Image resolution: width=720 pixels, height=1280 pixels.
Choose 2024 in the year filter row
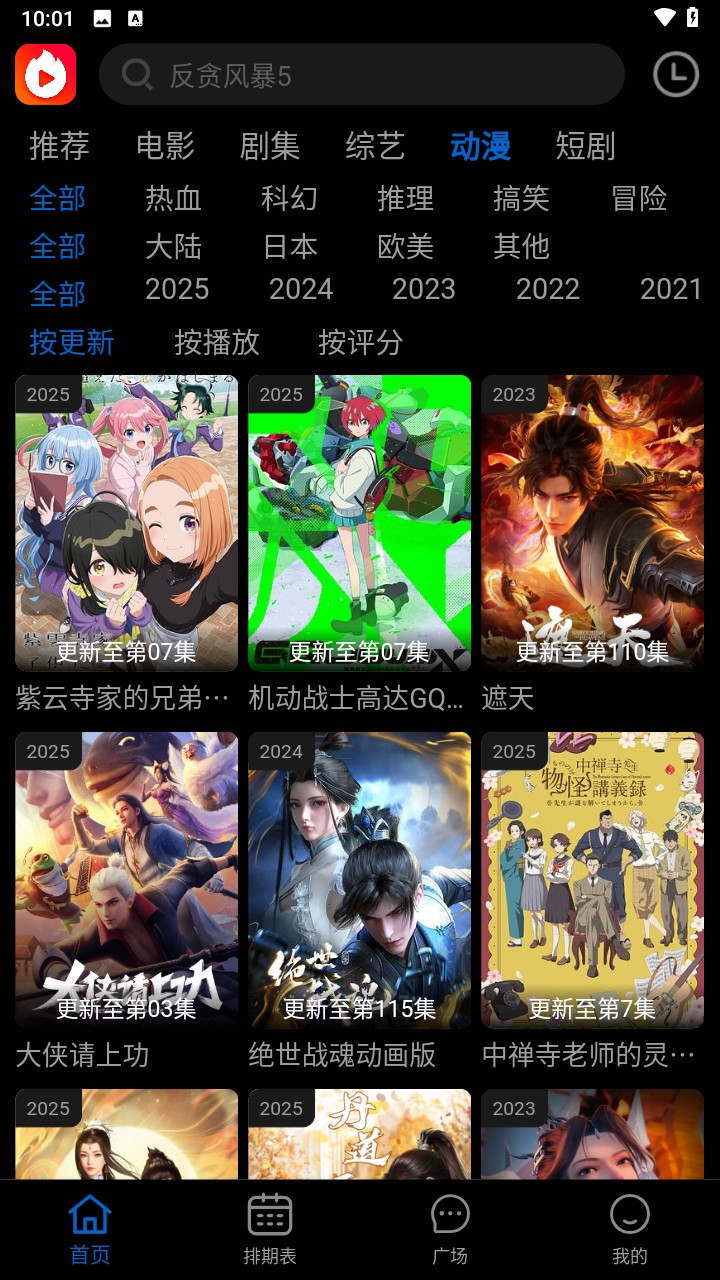[301, 289]
